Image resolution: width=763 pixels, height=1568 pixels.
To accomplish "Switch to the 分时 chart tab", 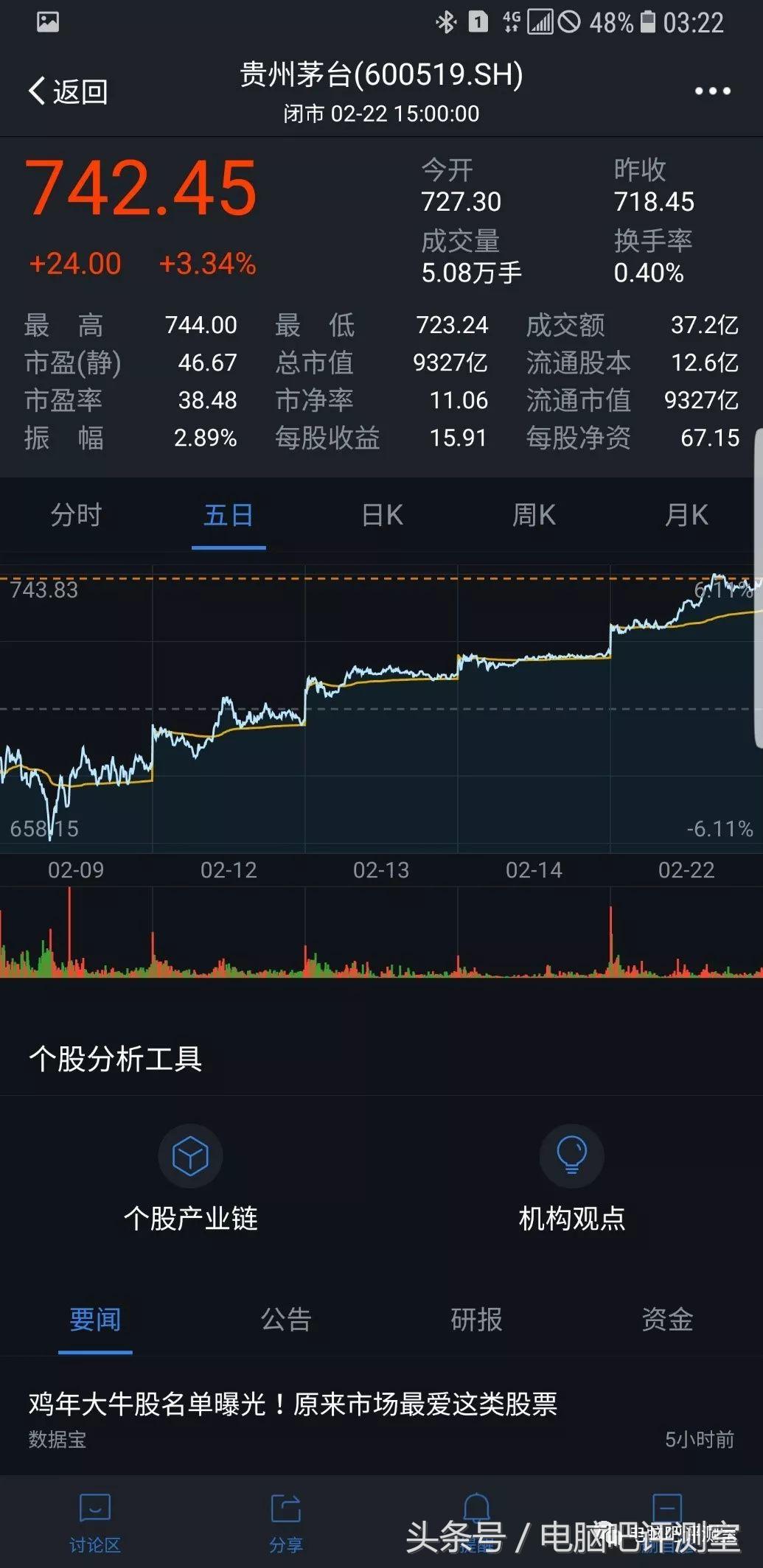I will click(76, 516).
